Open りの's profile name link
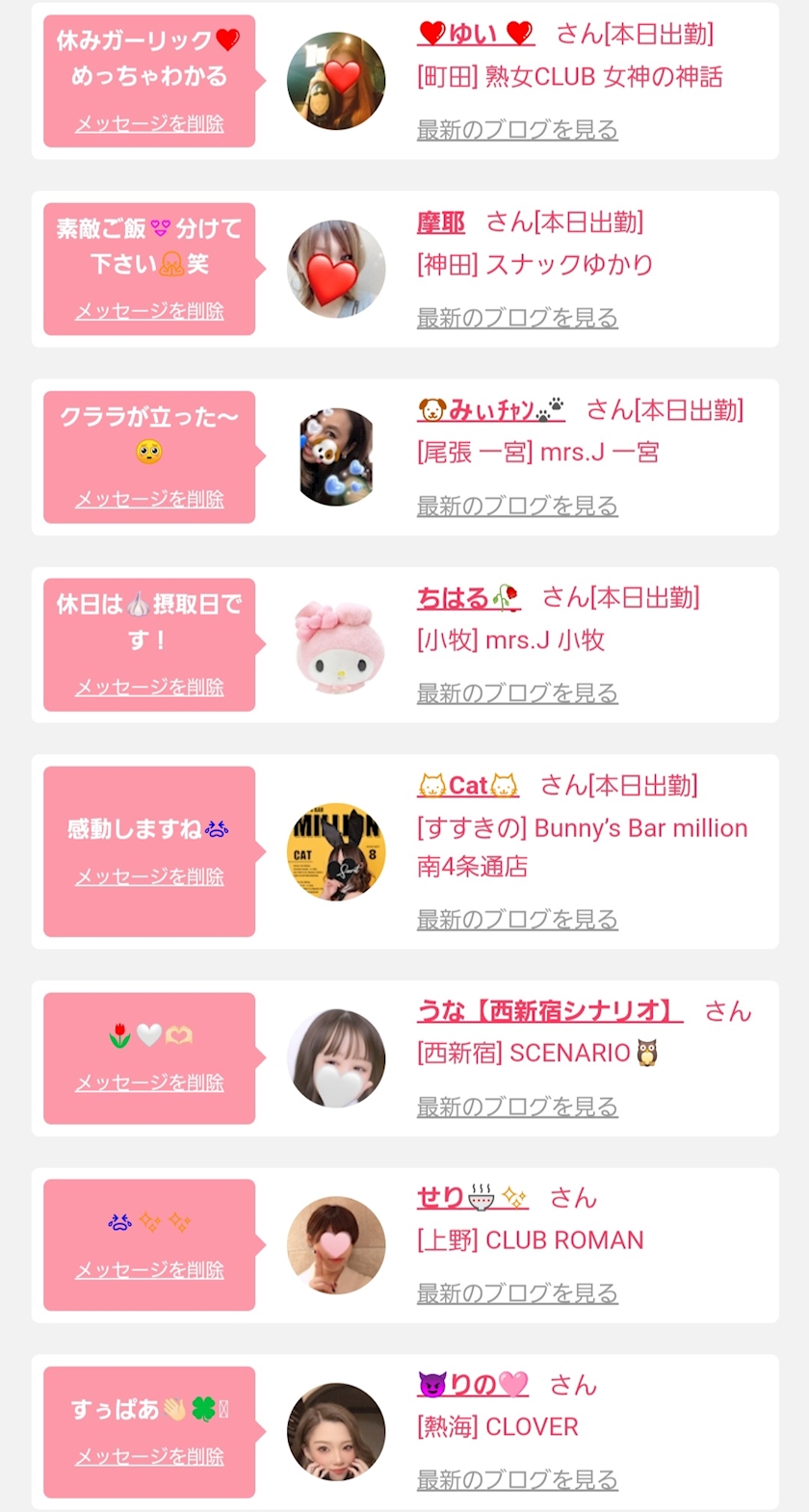 (473, 1385)
